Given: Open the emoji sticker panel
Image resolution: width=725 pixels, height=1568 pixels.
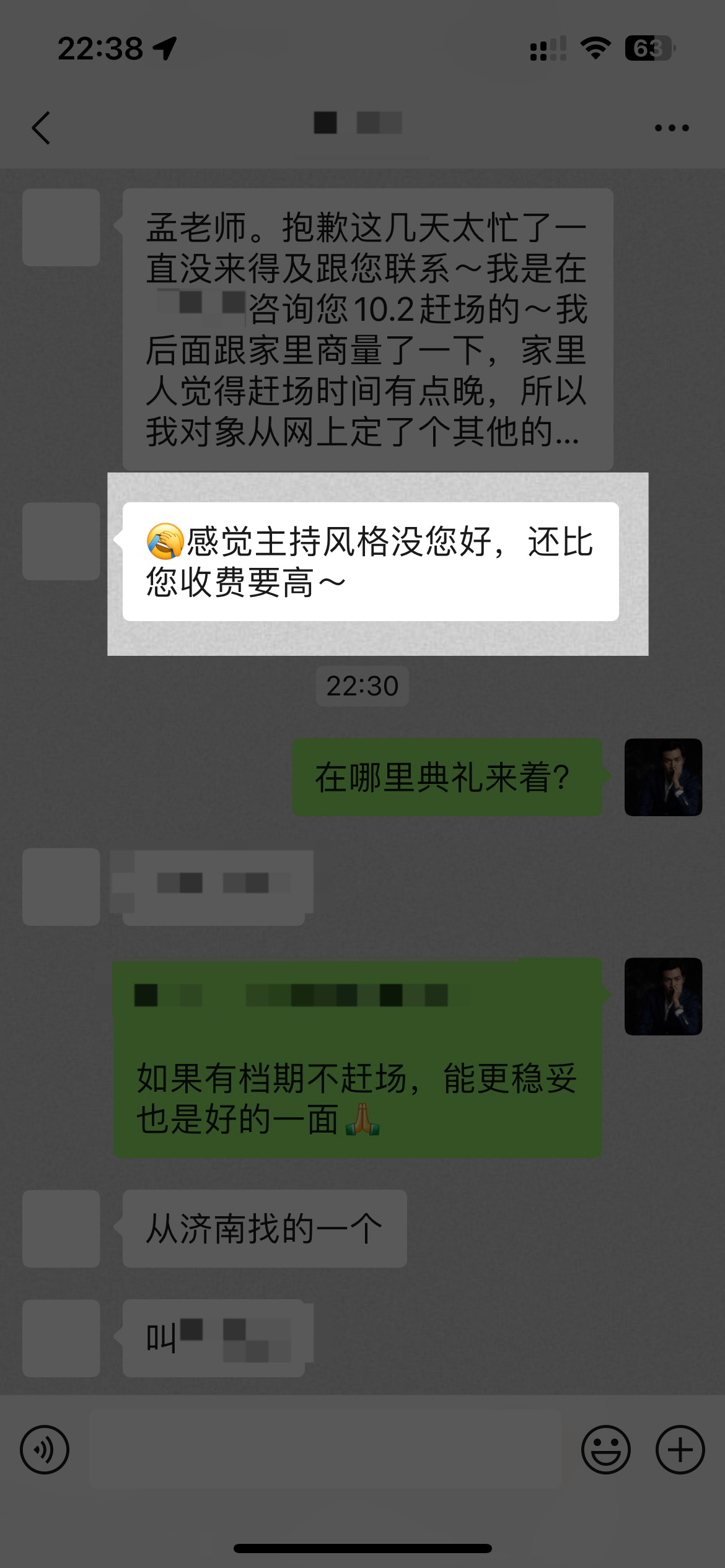Looking at the screenshot, I should 606,1450.
